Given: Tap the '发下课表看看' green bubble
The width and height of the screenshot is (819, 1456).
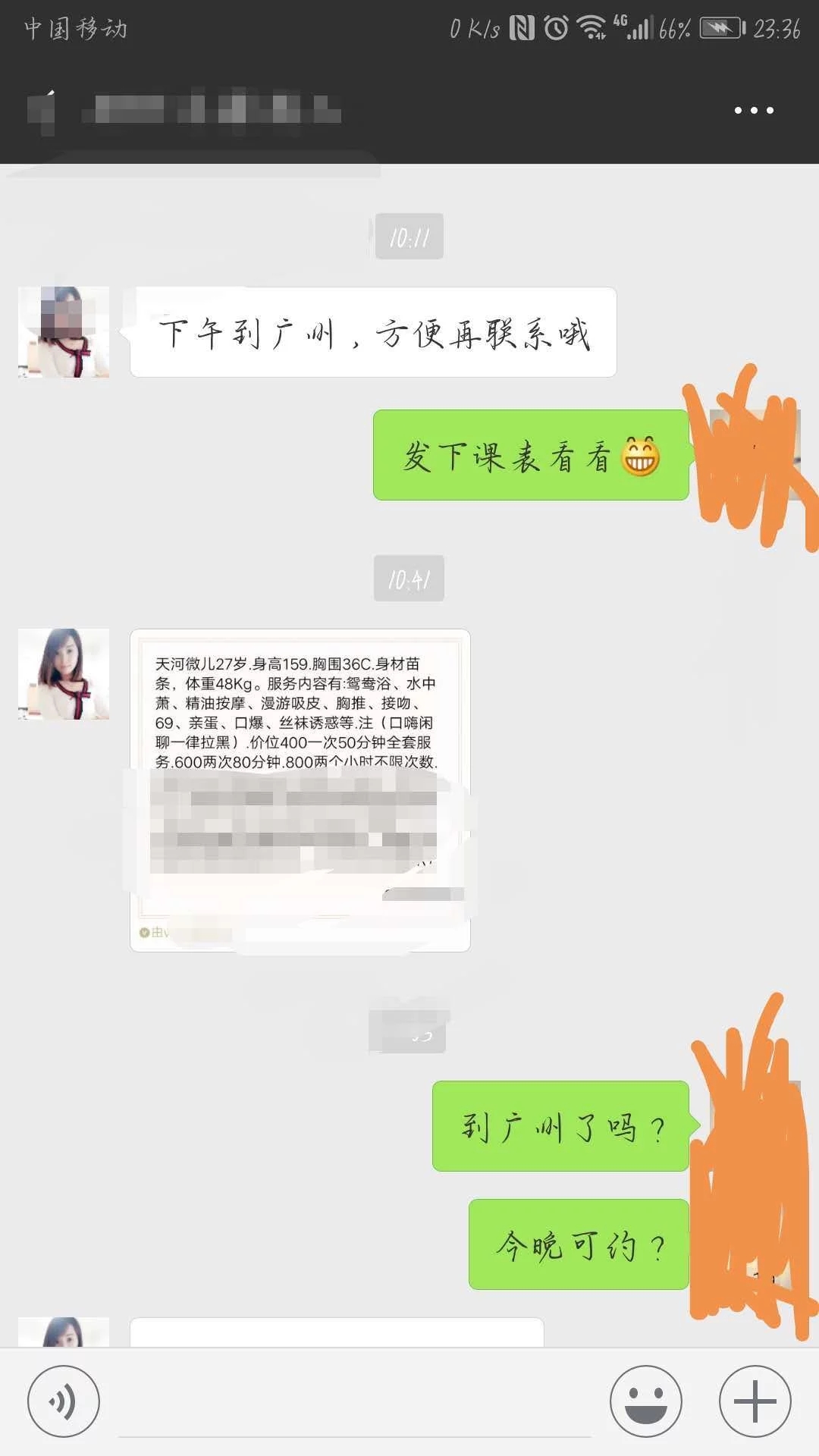Looking at the screenshot, I should tap(531, 455).
